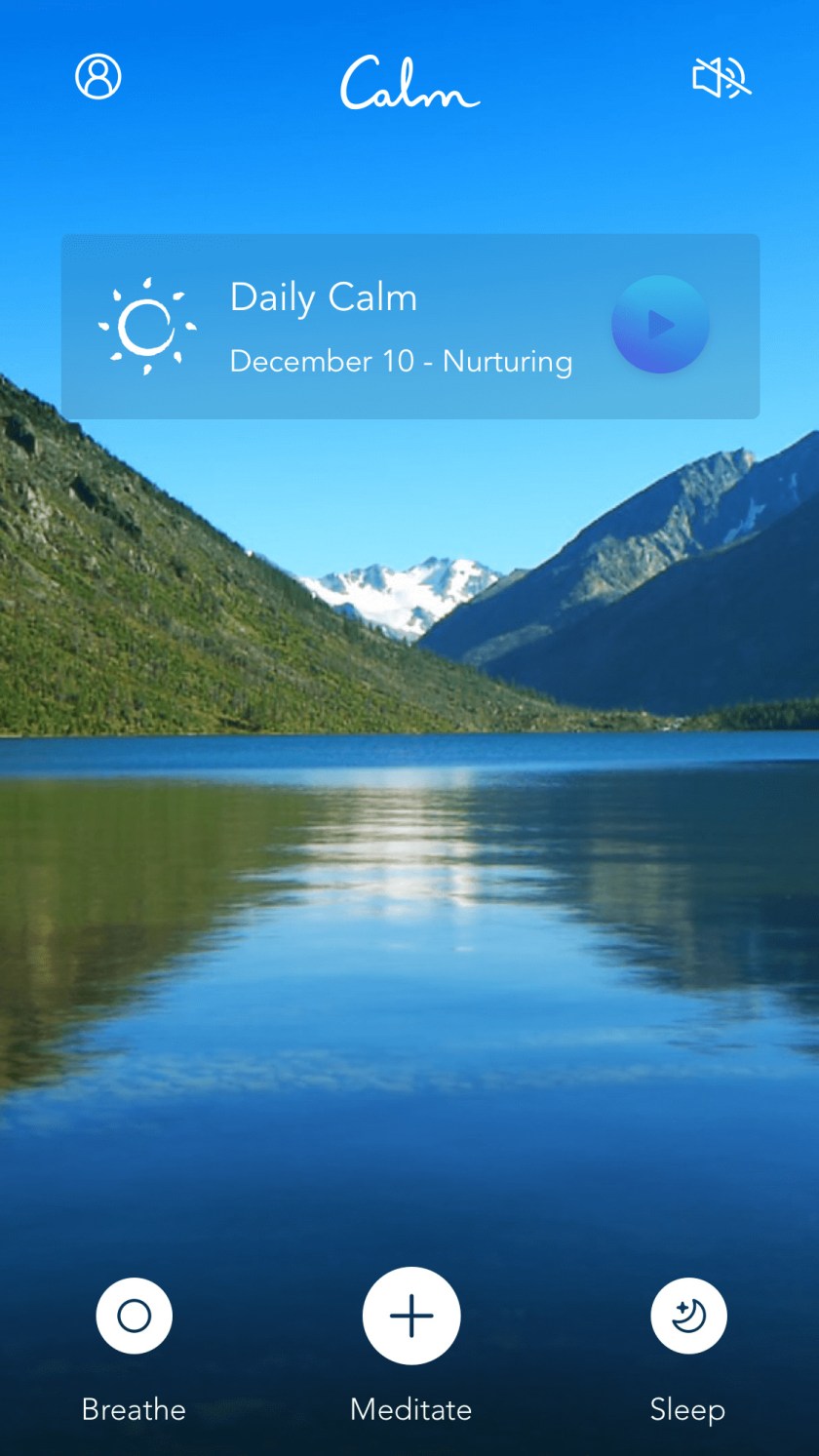Play the Daily Calm session
This screenshot has height=1456, width=819.
pyautogui.click(x=660, y=325)
